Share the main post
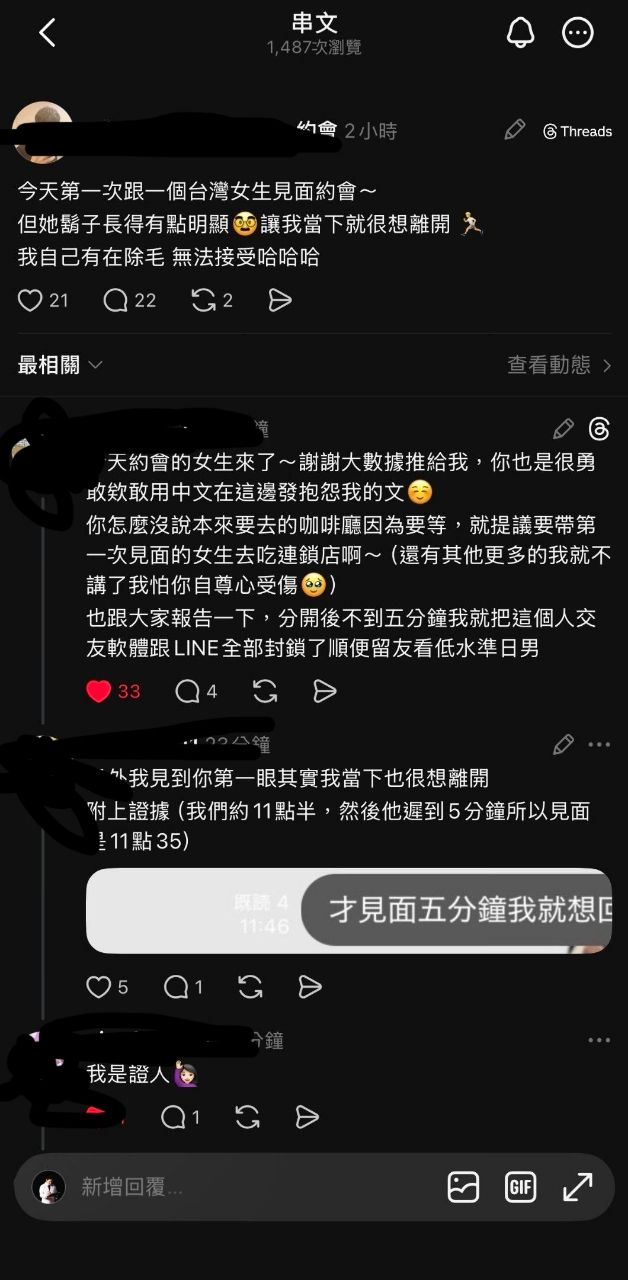 click(x=280, y=300)
